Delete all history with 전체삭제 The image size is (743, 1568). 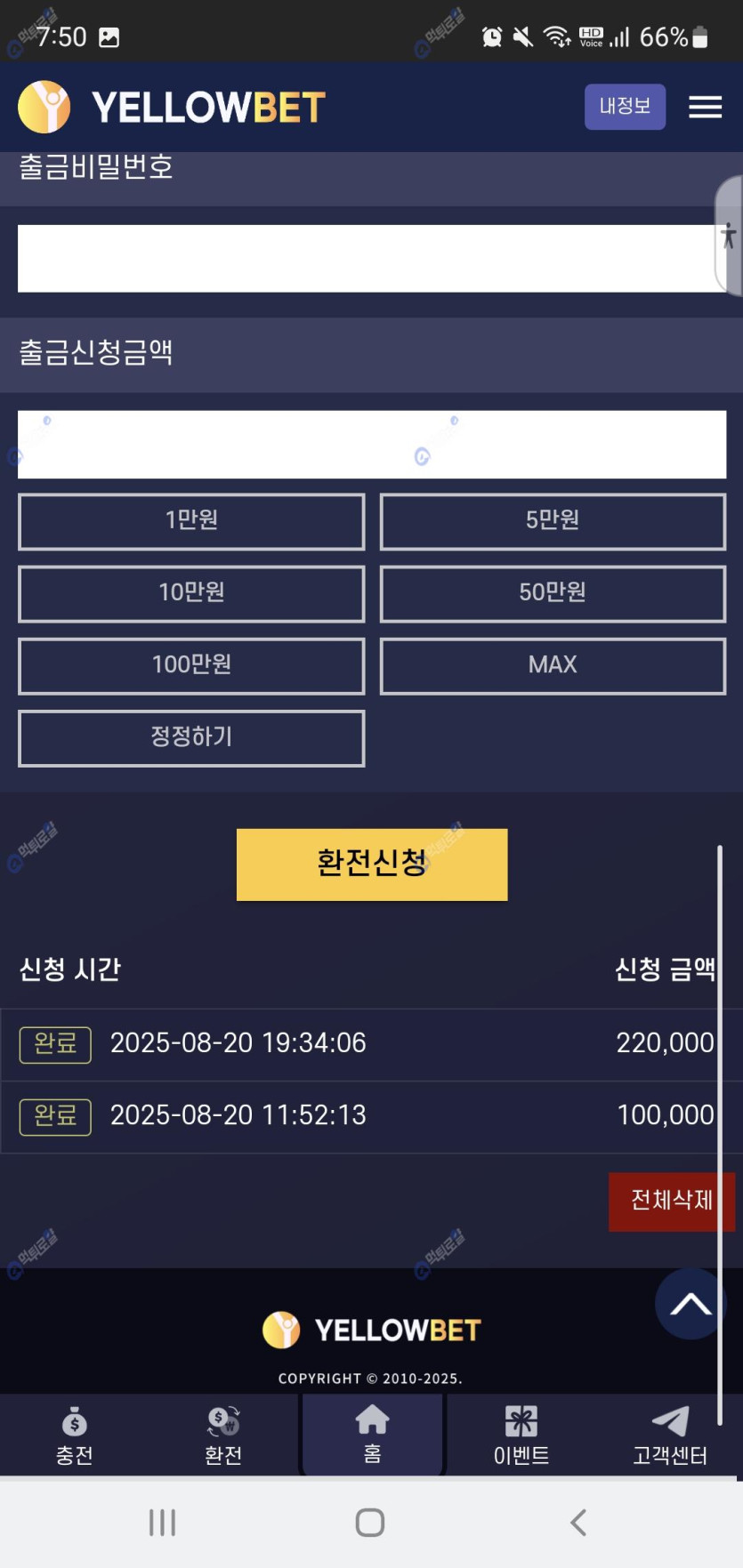[x=671, y=1201]
